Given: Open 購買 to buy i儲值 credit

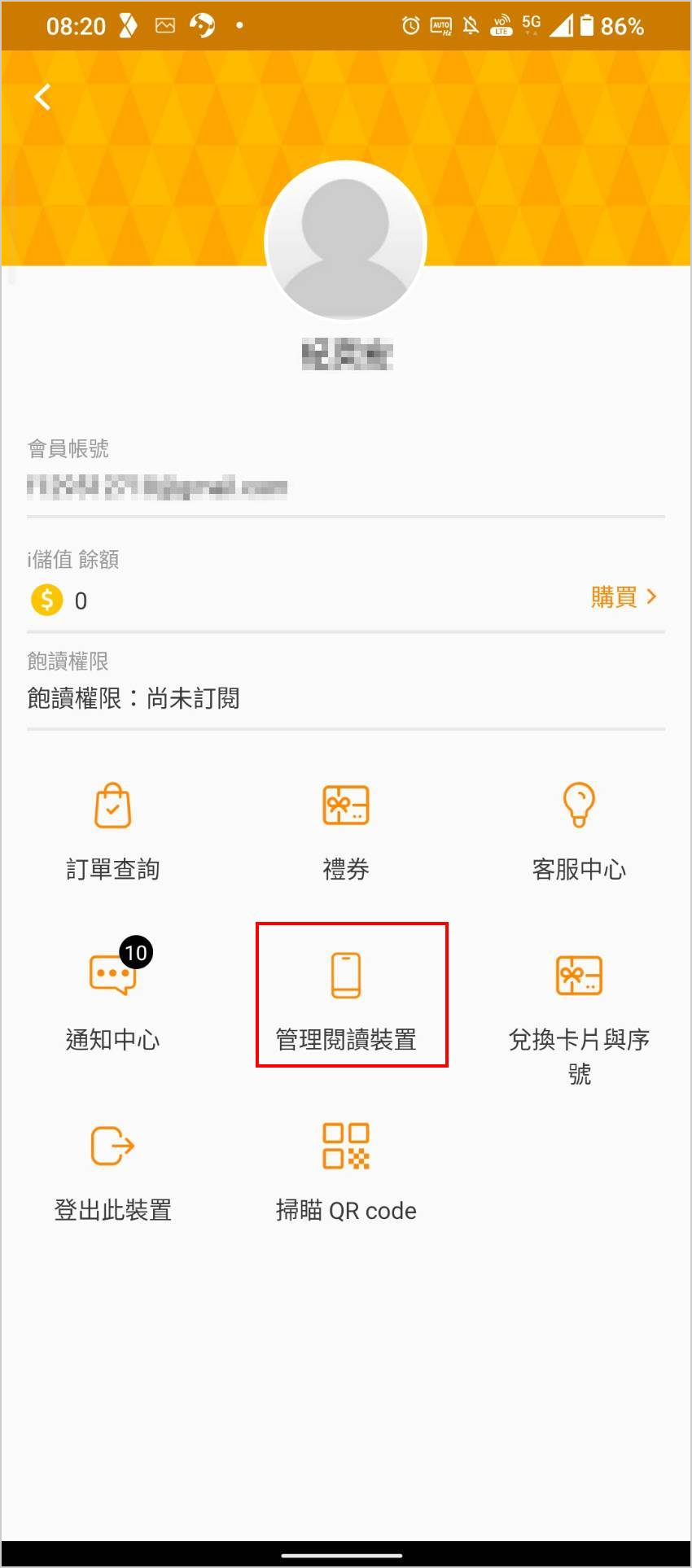Looking at the screenshot, I should [x=624, y=597].
